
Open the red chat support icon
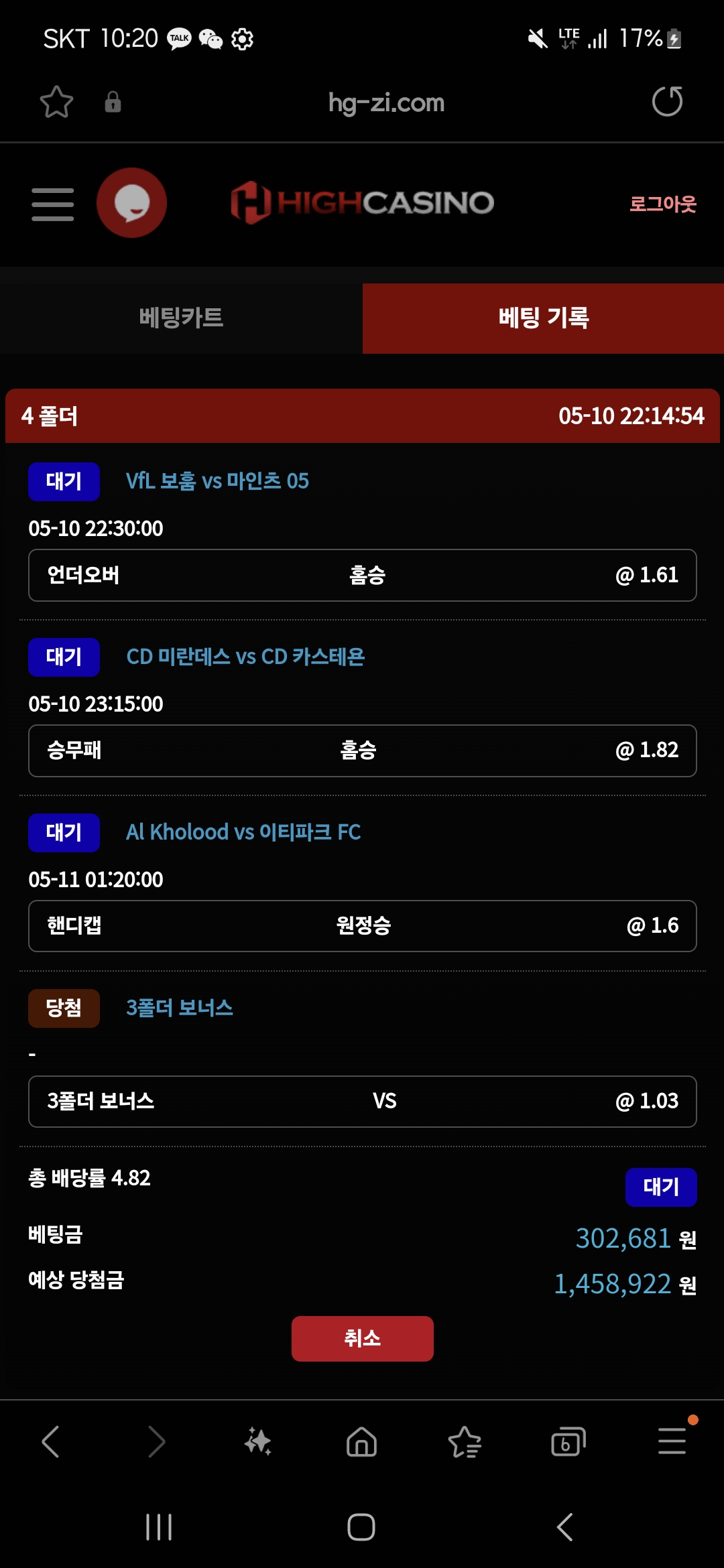(x=131, y=202)
